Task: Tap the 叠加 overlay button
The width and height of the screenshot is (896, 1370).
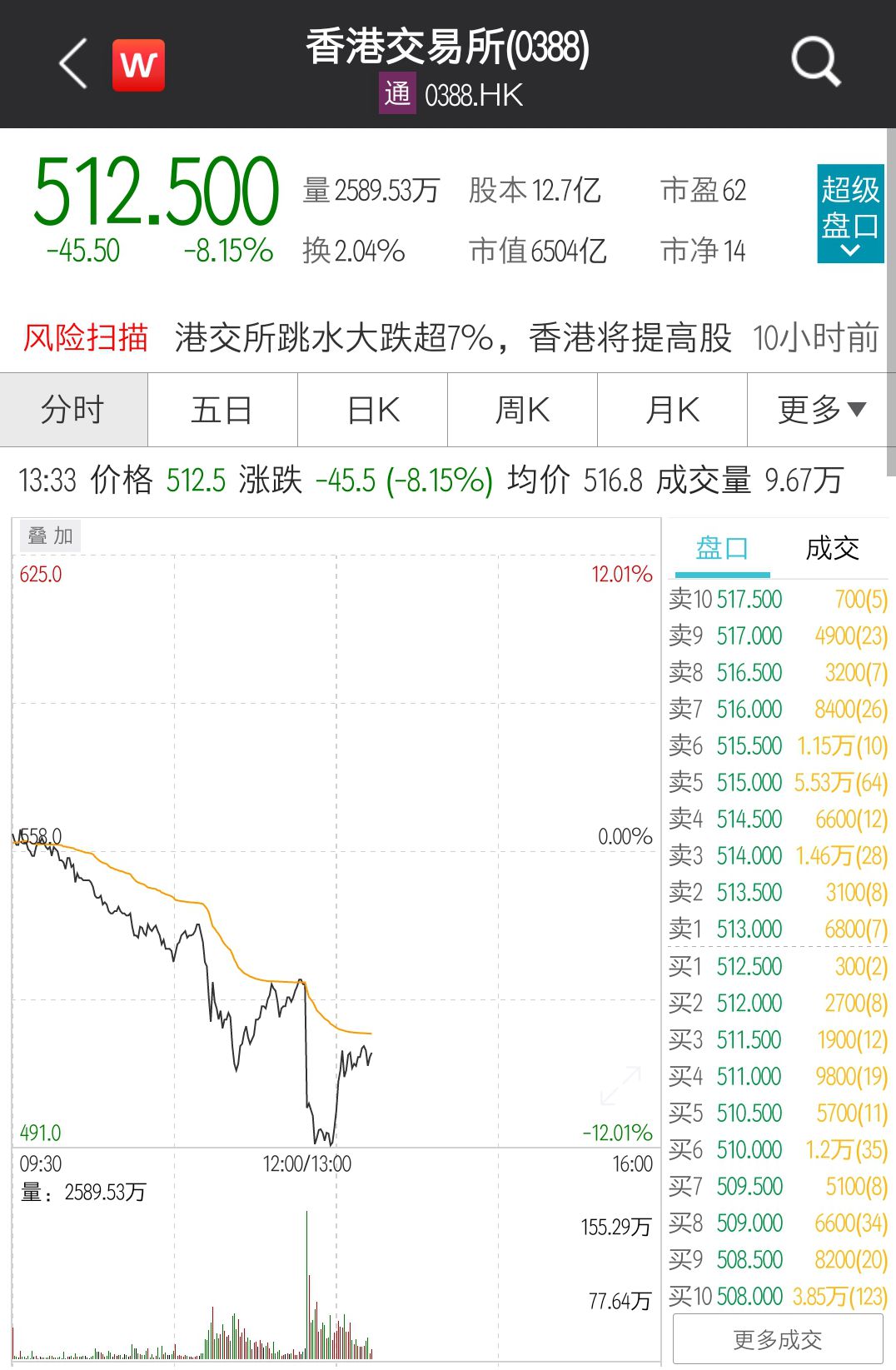Action: [x=51, y=536]
